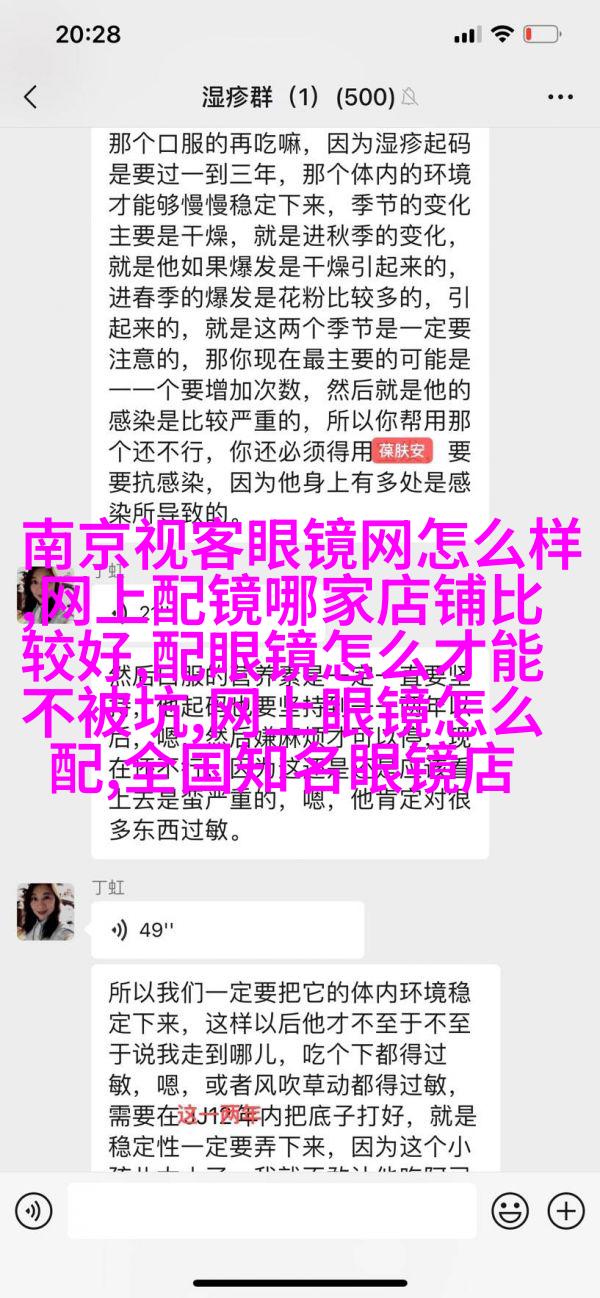Switch to voice input mode
Screen dimensions: 600x1298
(33, 1210)
